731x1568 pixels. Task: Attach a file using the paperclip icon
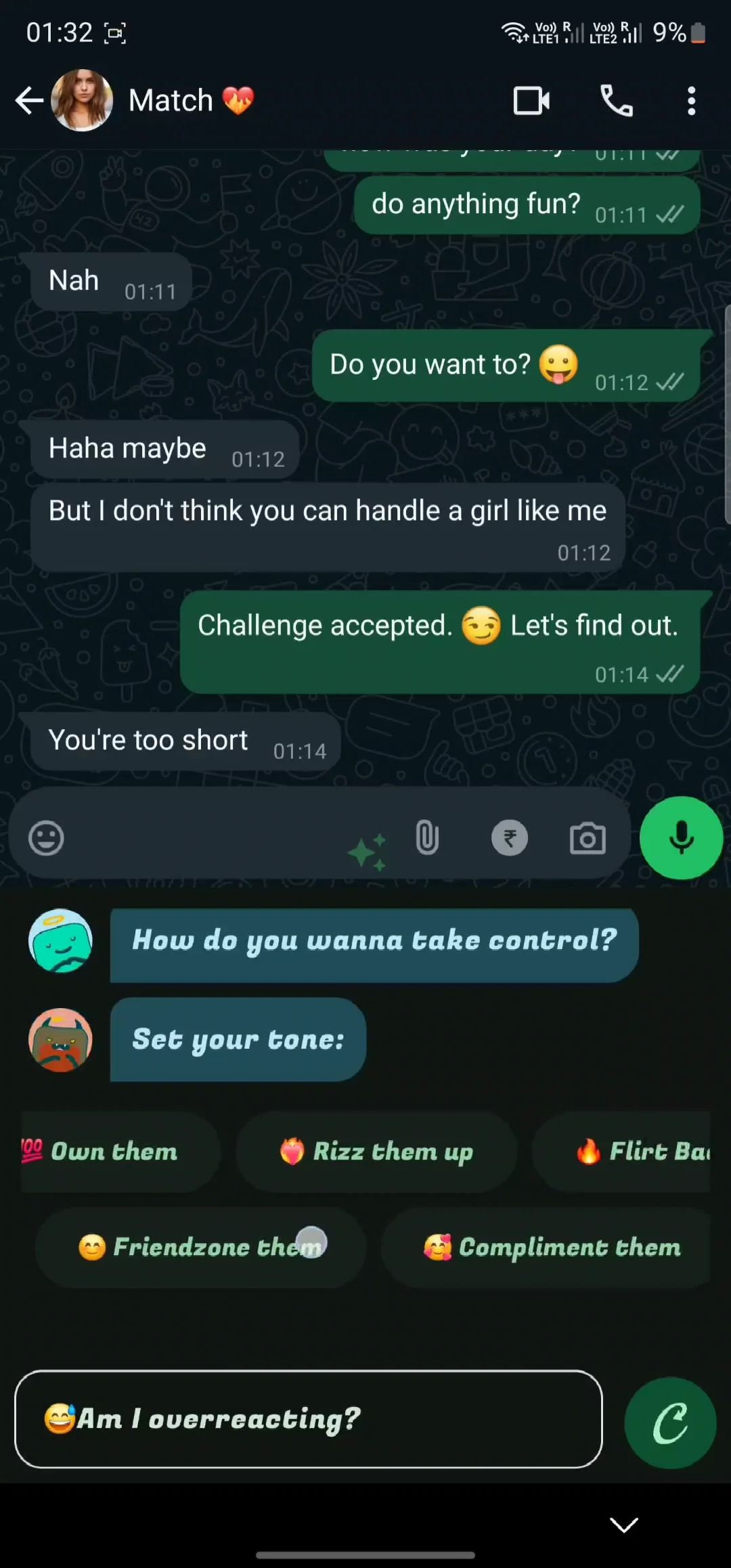[x=426, y=837]
